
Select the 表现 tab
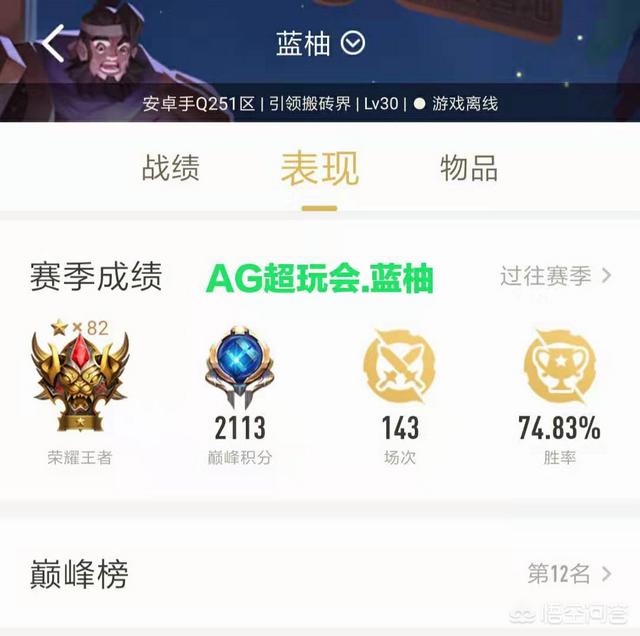319,168
